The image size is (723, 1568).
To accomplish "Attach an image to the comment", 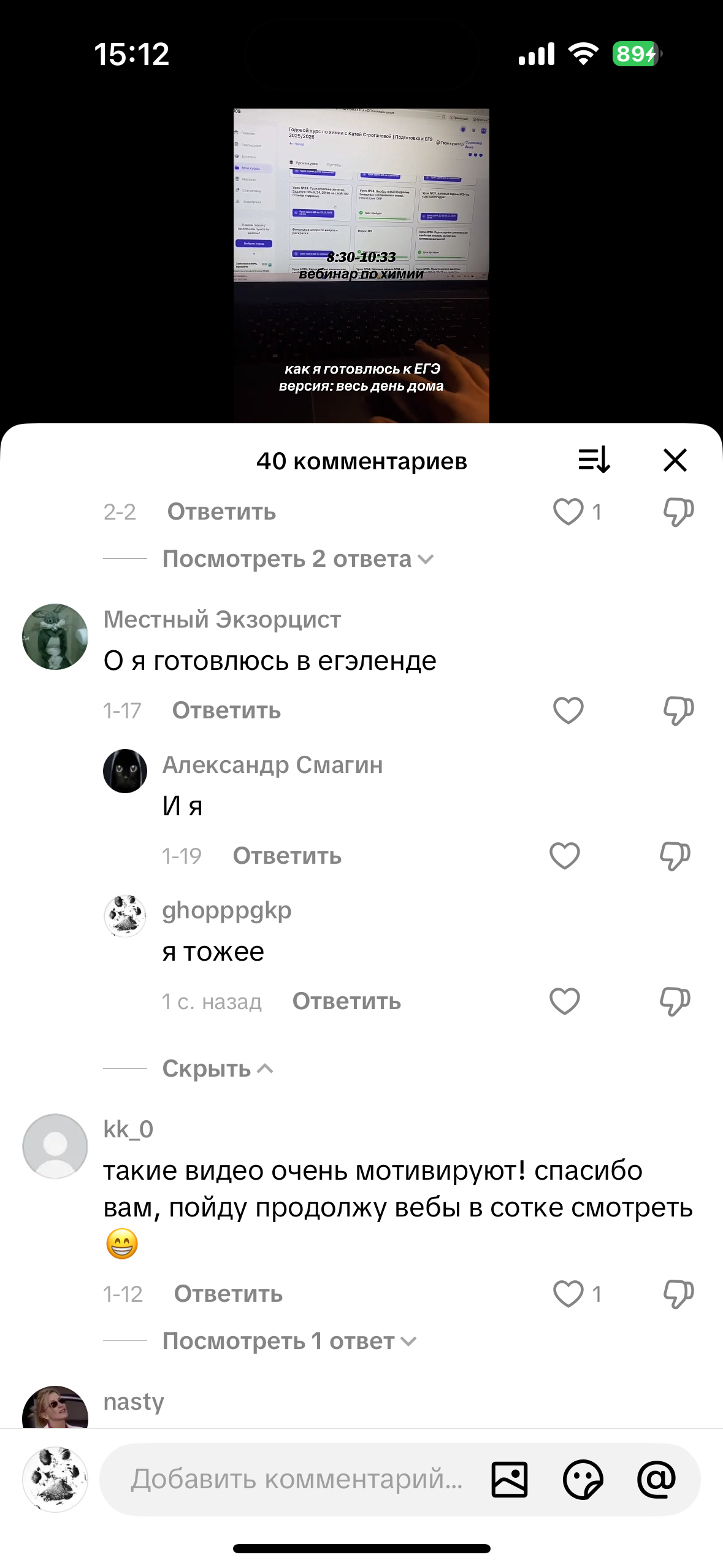I will point(509,1479).
